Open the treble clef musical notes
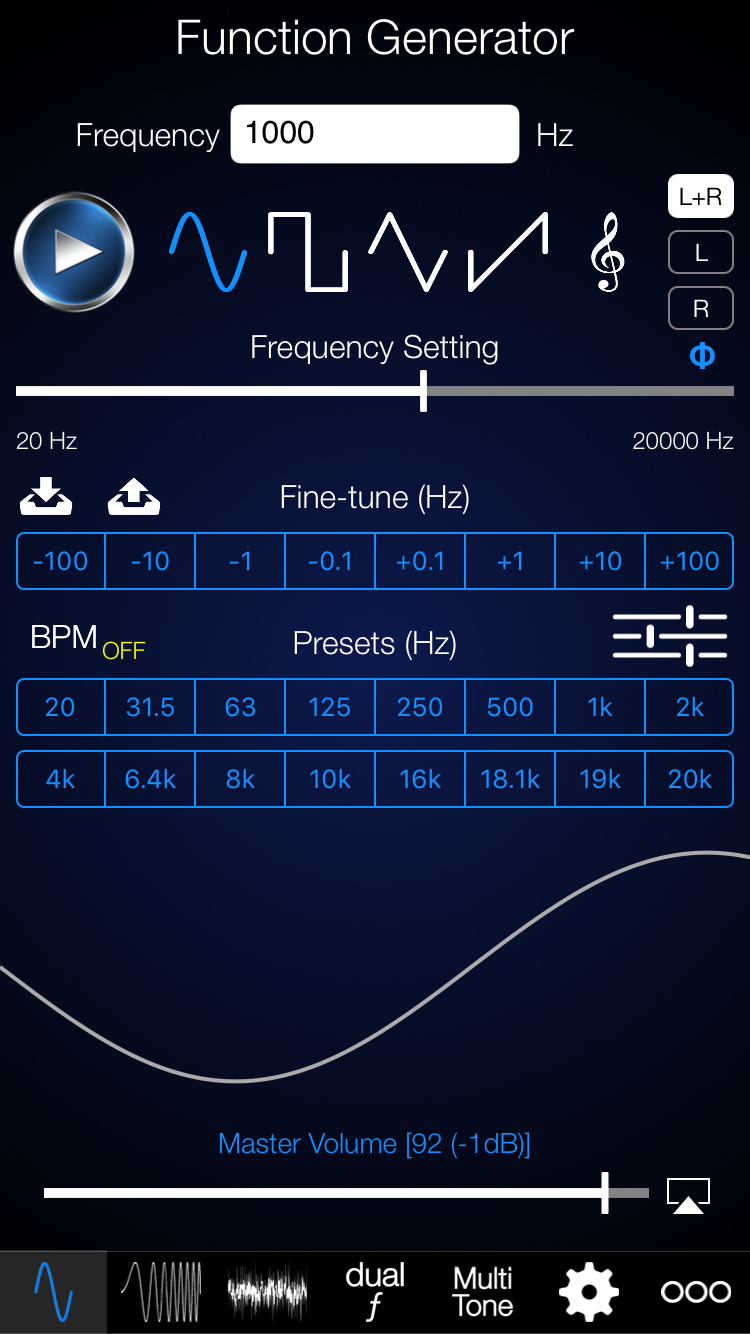This screenshot has width=750, height=1334. (606, 254)
